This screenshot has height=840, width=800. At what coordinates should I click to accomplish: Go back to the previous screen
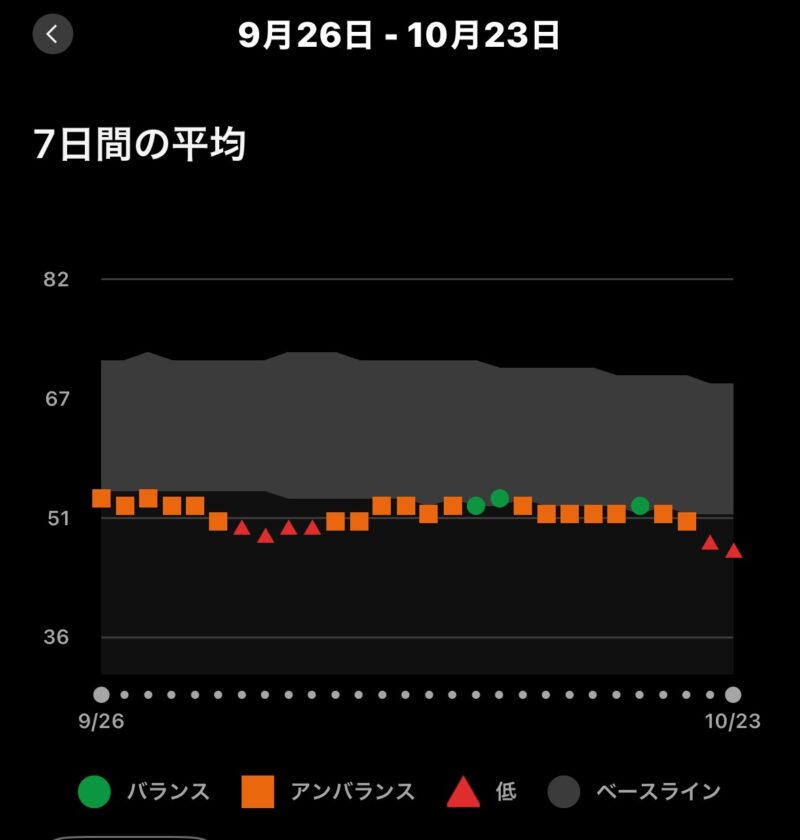click(x=52, y=34)
